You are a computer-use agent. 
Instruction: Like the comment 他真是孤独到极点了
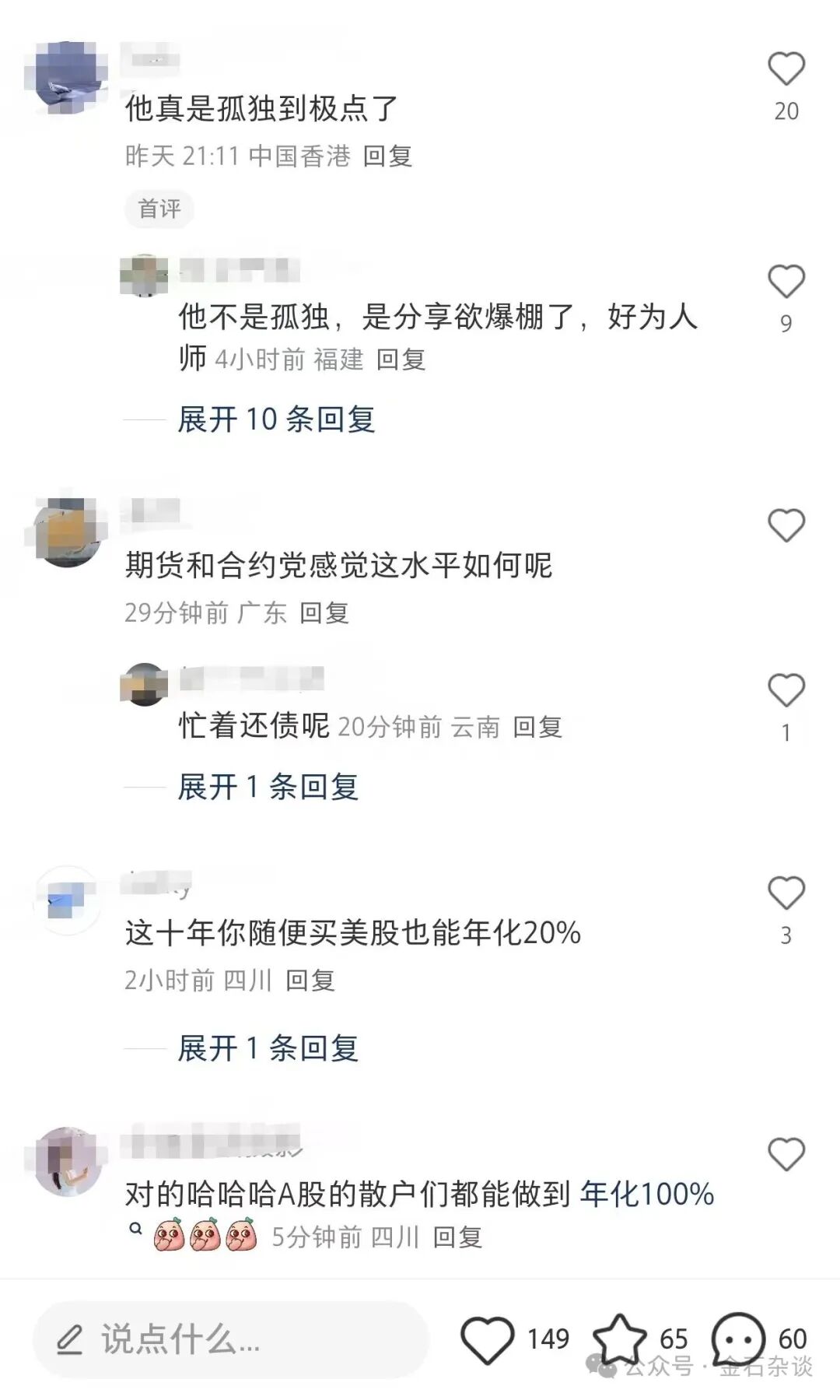(786, 69)
